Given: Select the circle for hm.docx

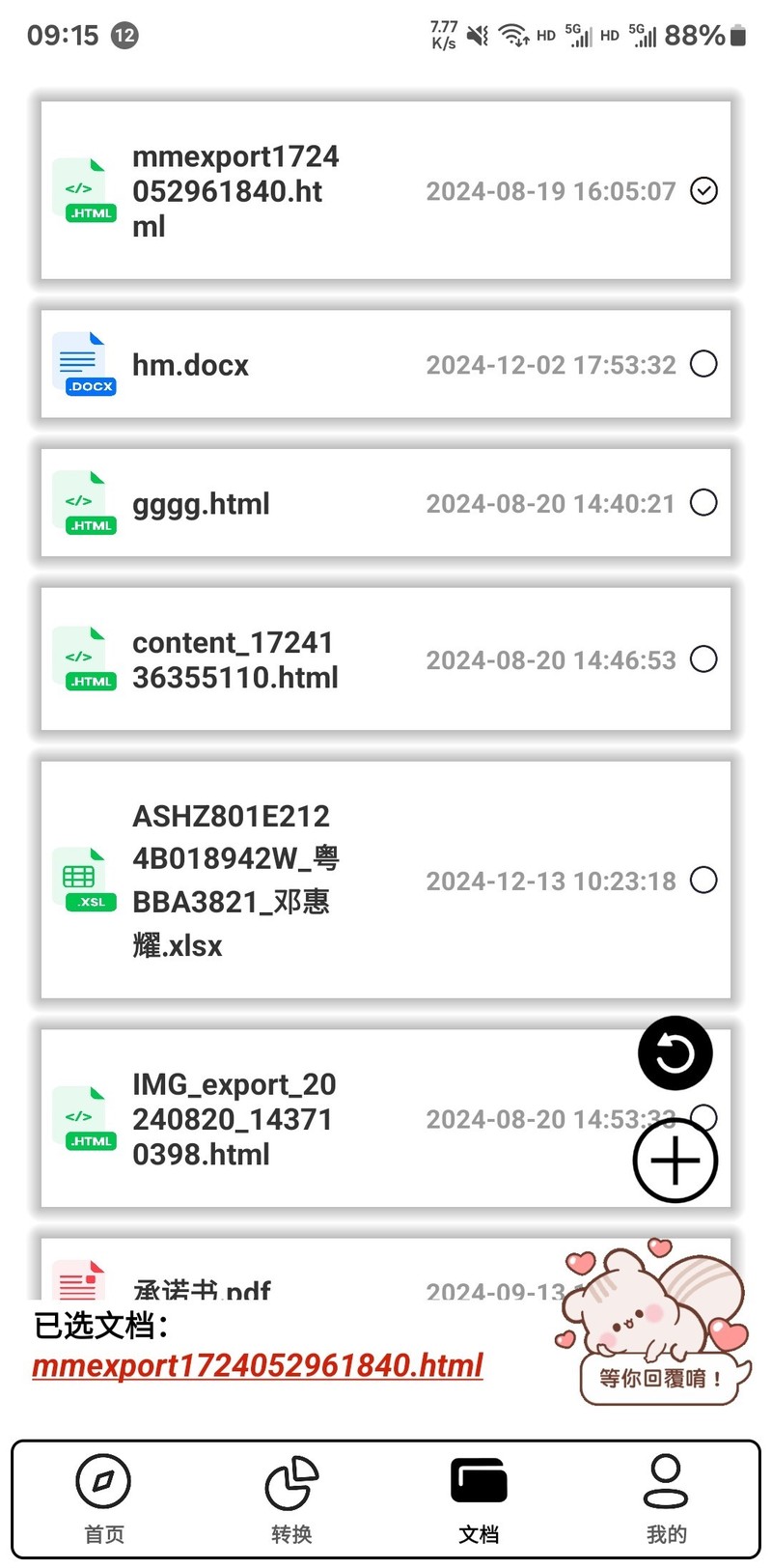Looking at the screenshot, I should 704,364.
